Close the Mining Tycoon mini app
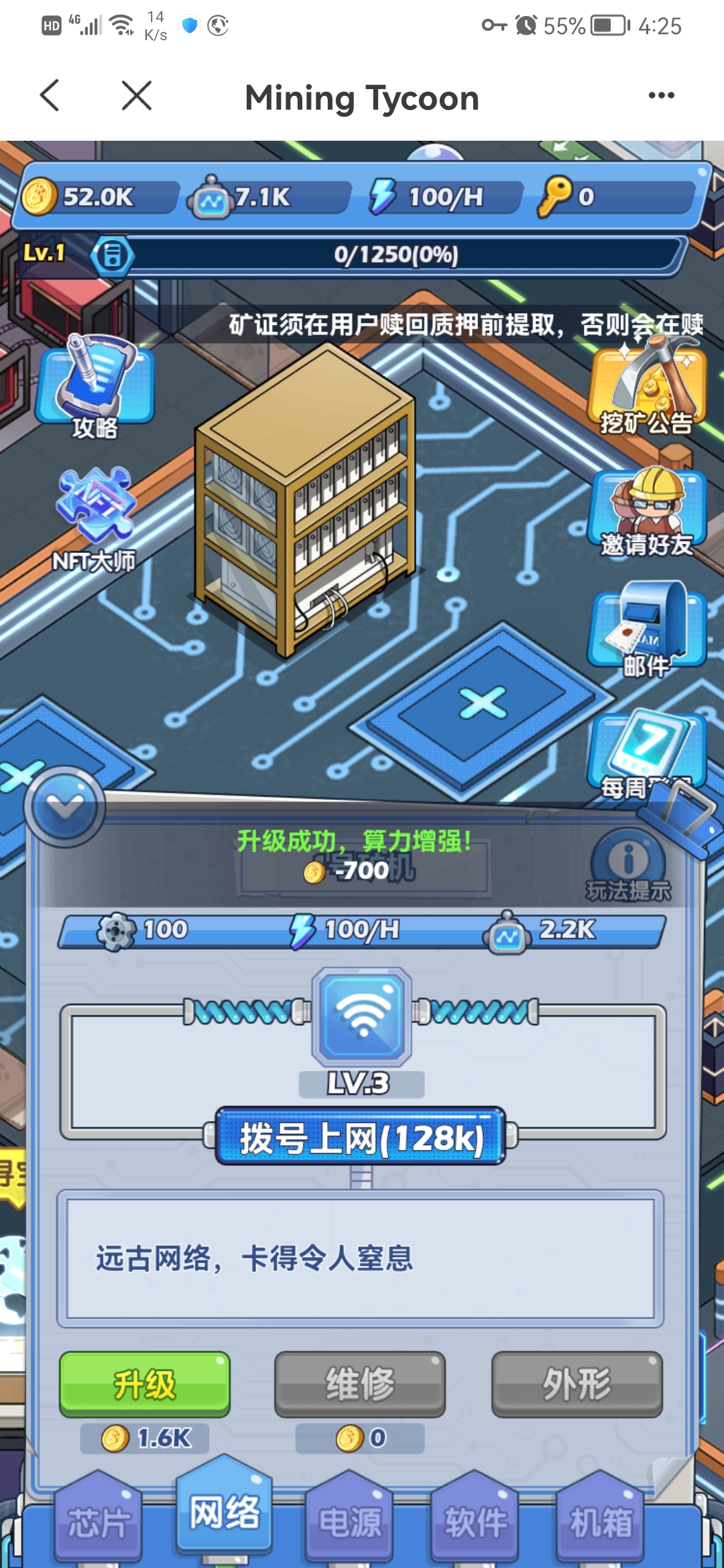The height and width of the screenshot is (1568, 724). (137, 96)
